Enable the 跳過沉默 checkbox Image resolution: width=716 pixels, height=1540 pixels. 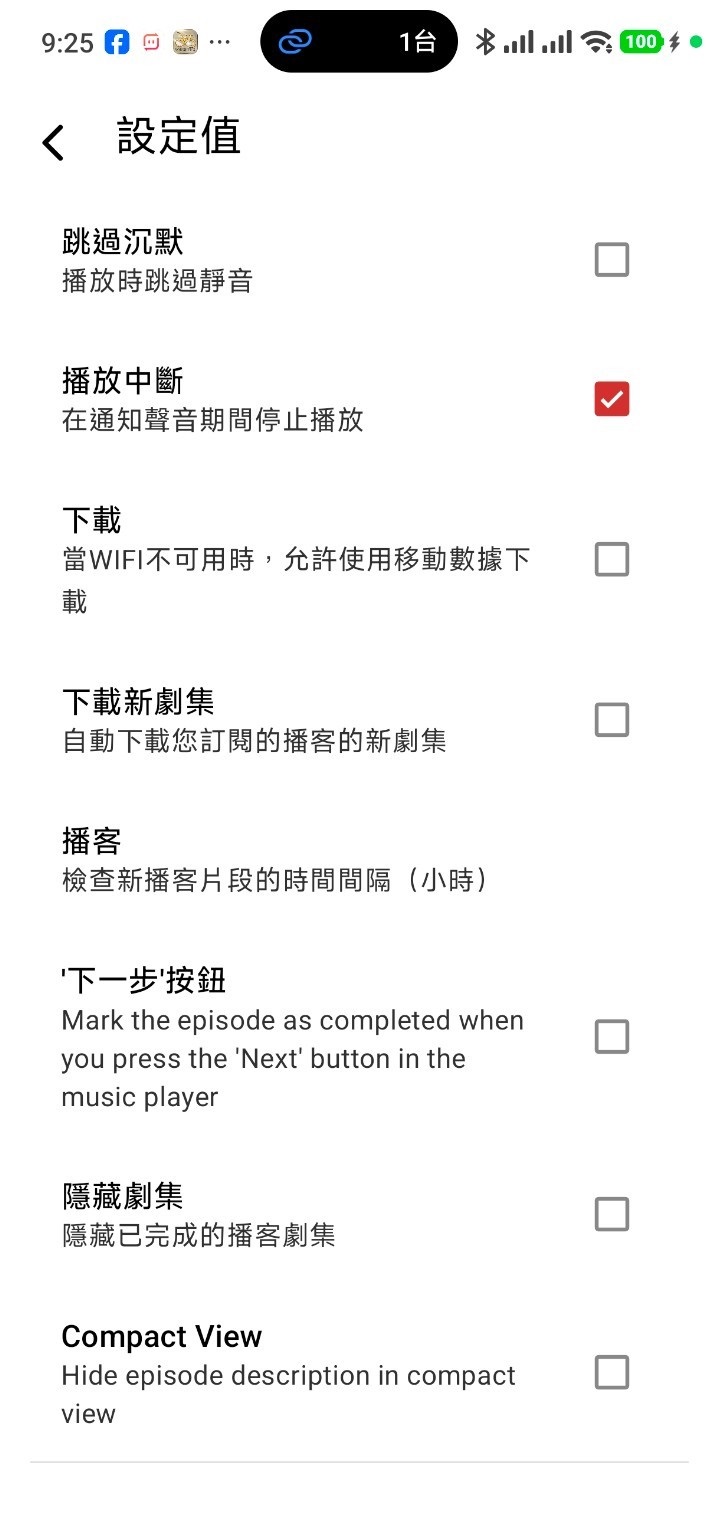(611, 260)
